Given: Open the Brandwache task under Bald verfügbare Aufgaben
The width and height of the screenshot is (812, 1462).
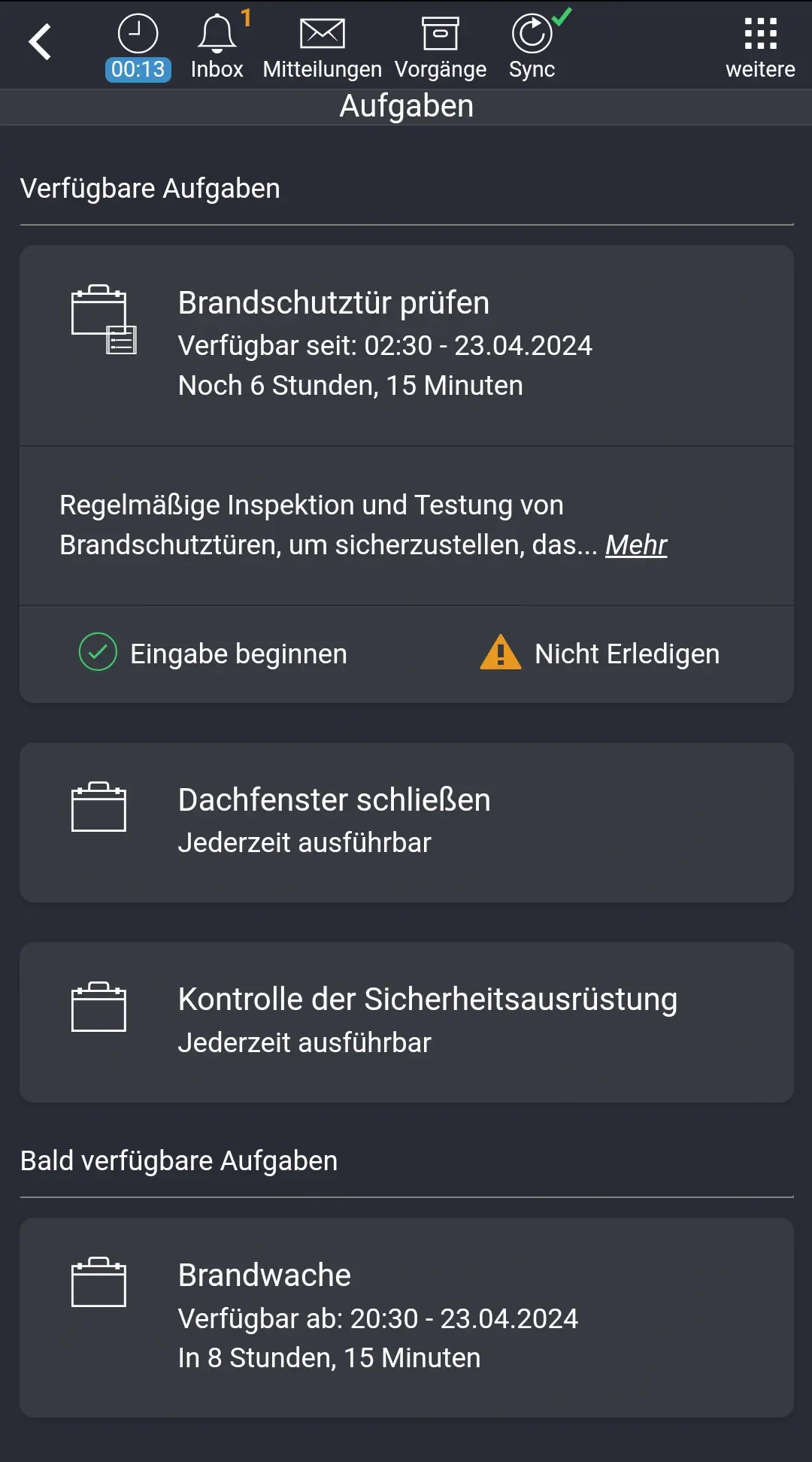Looking at the screenshot, I should (406, 1316).
